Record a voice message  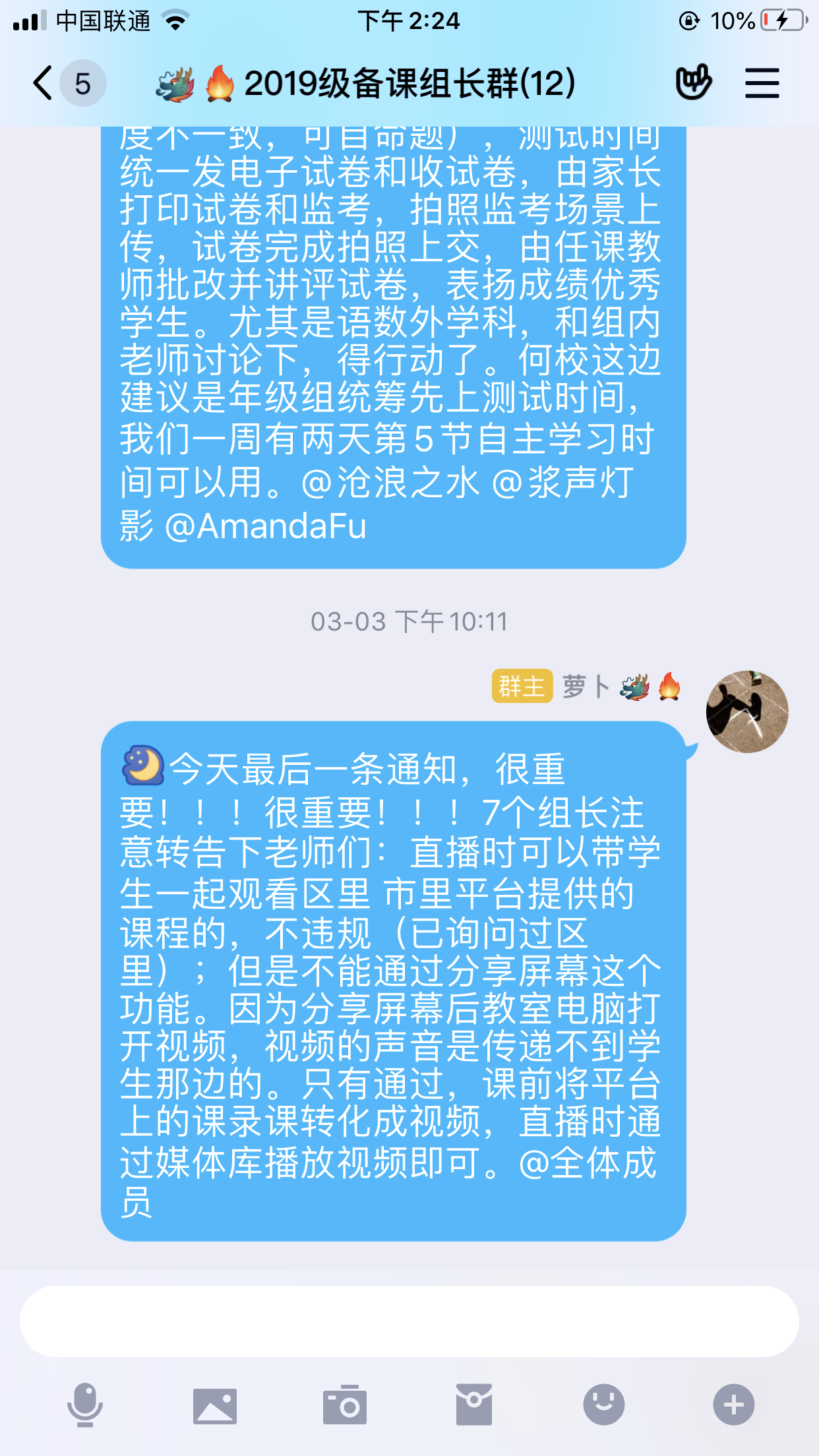85,1405
